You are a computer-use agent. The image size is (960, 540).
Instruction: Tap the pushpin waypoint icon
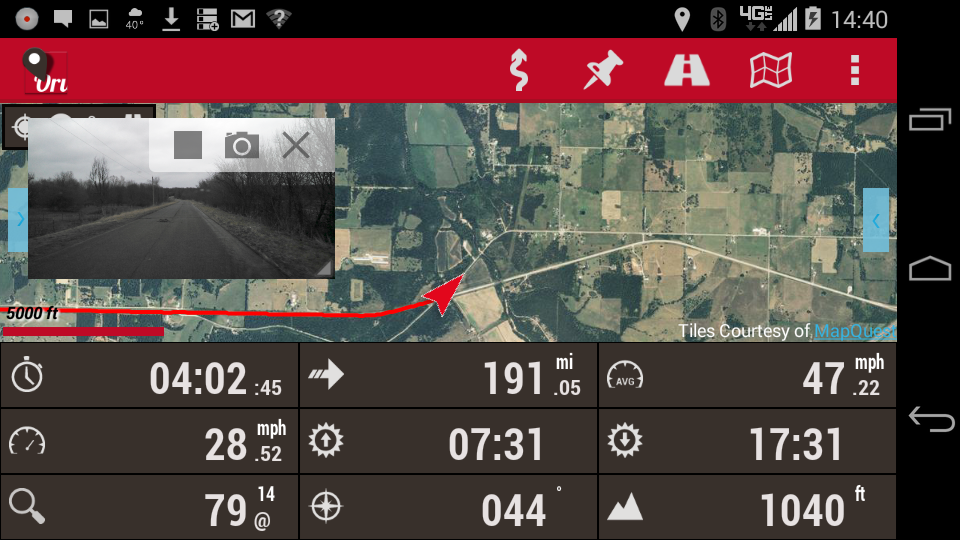(x=603, y=71)
